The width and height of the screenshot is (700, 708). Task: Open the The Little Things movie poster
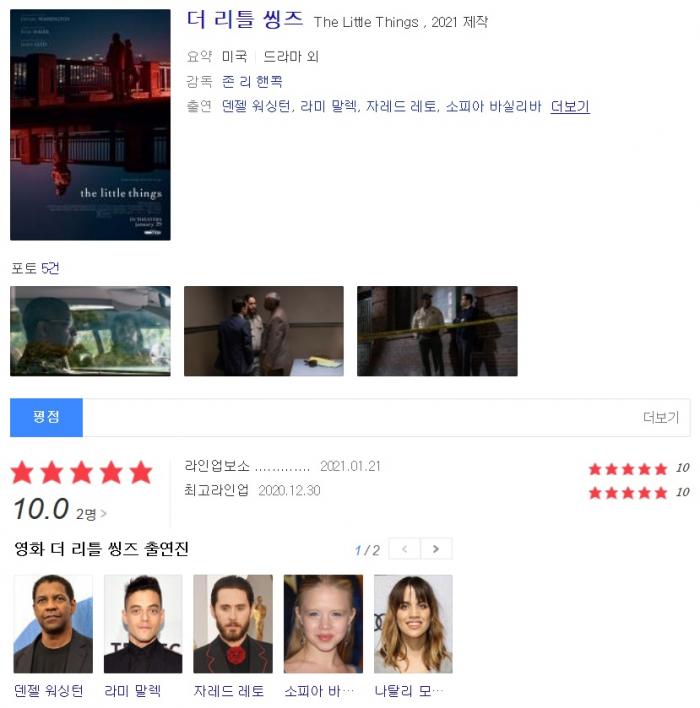90,125
